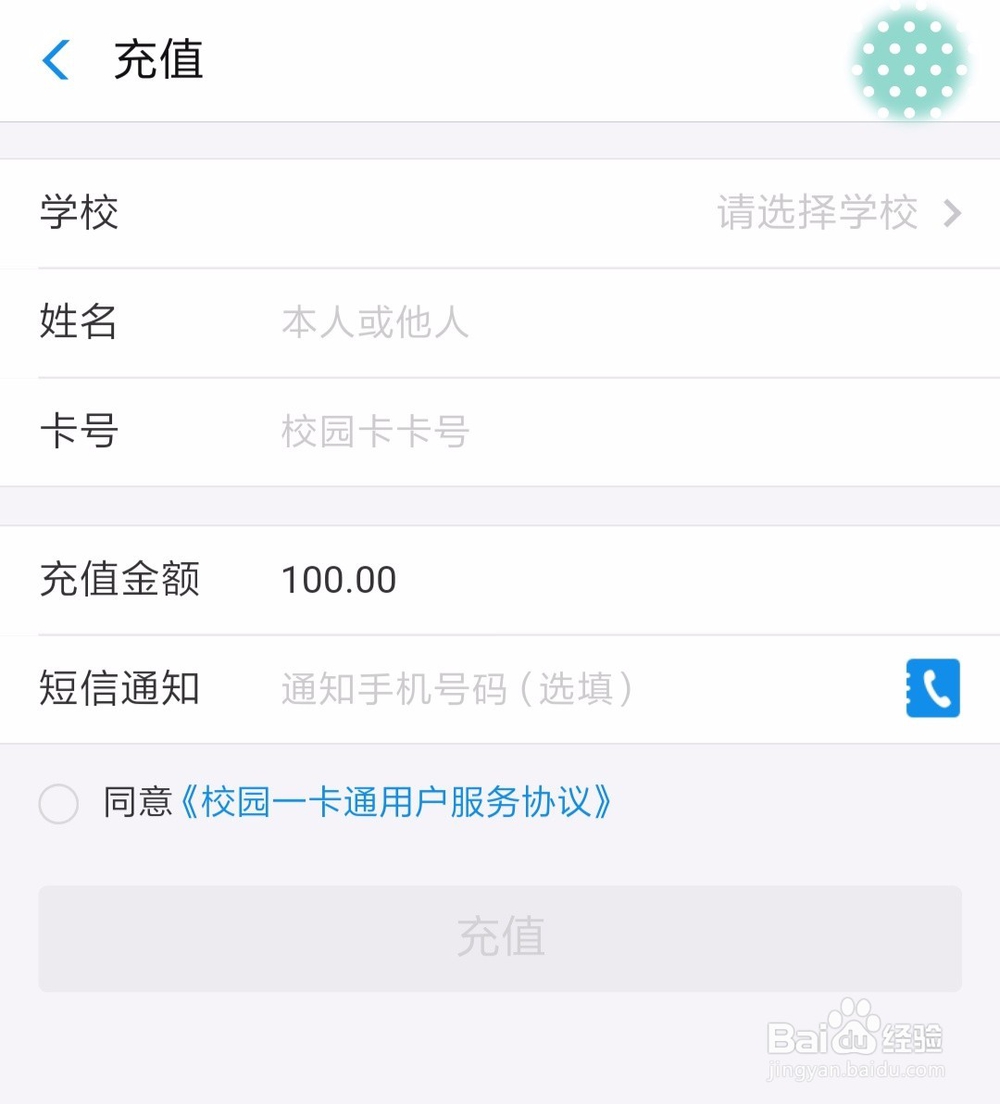Click the 姓名 name label
The image size is (1000, 1104).
(78, 322)
